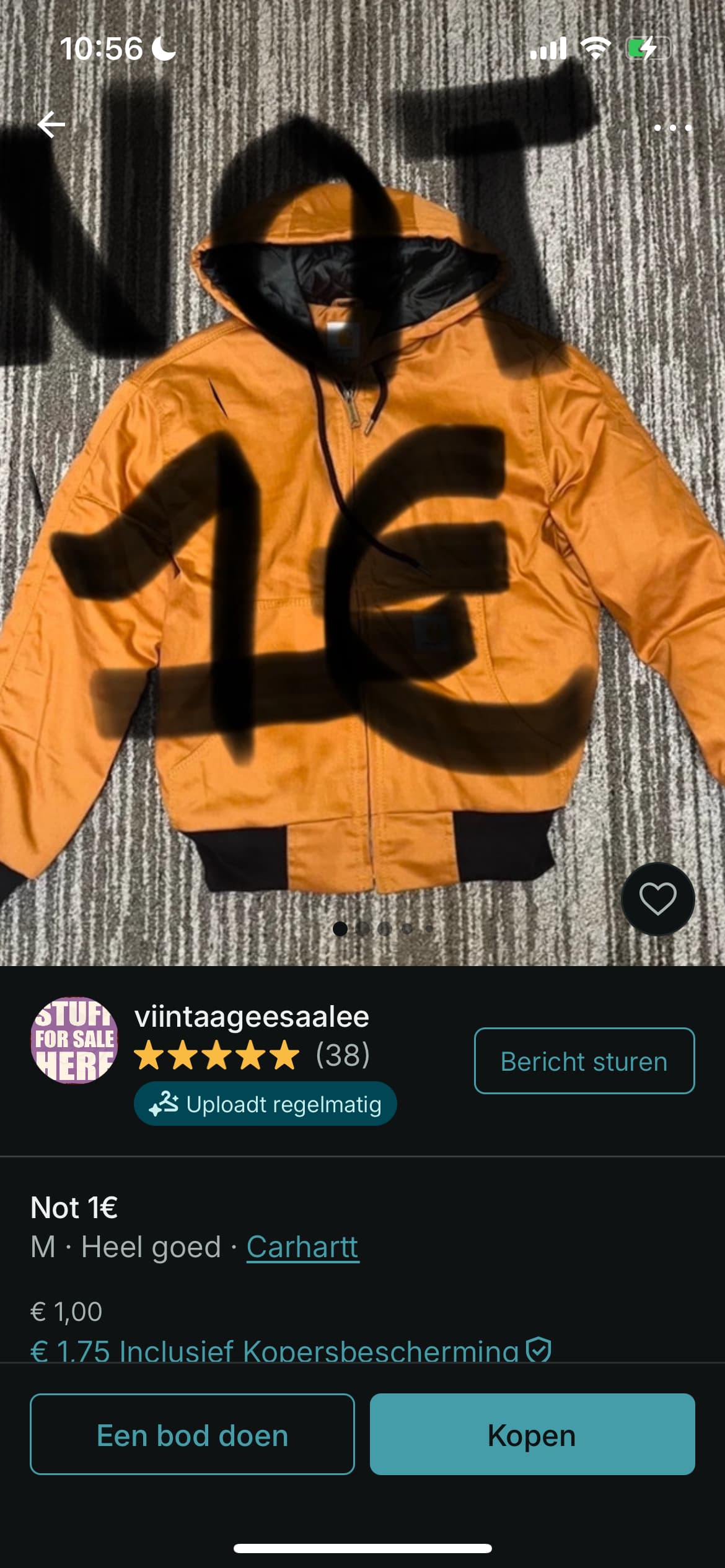Tap Een bod doen to make an offer
Image resolution: width=725 pixels, height=1568 pixels.
(x=192, y=1434)
